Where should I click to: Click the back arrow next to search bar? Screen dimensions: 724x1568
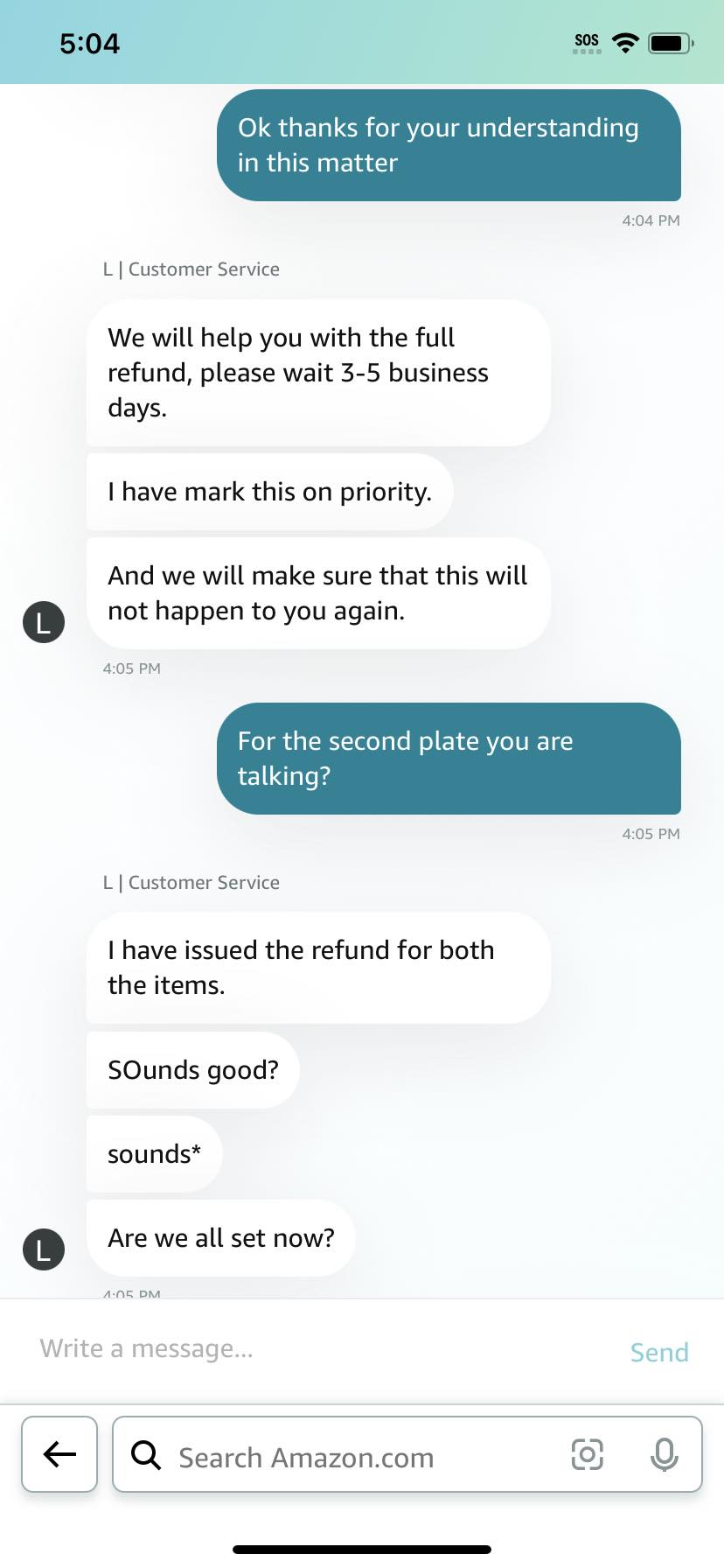(x=59, y=1454)
